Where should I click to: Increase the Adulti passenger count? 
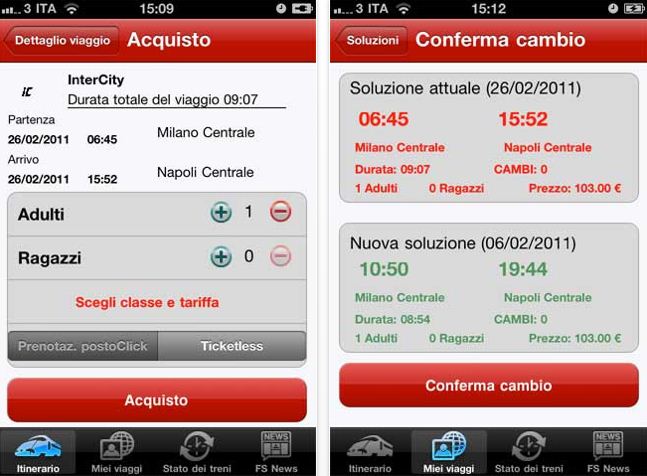220,212
